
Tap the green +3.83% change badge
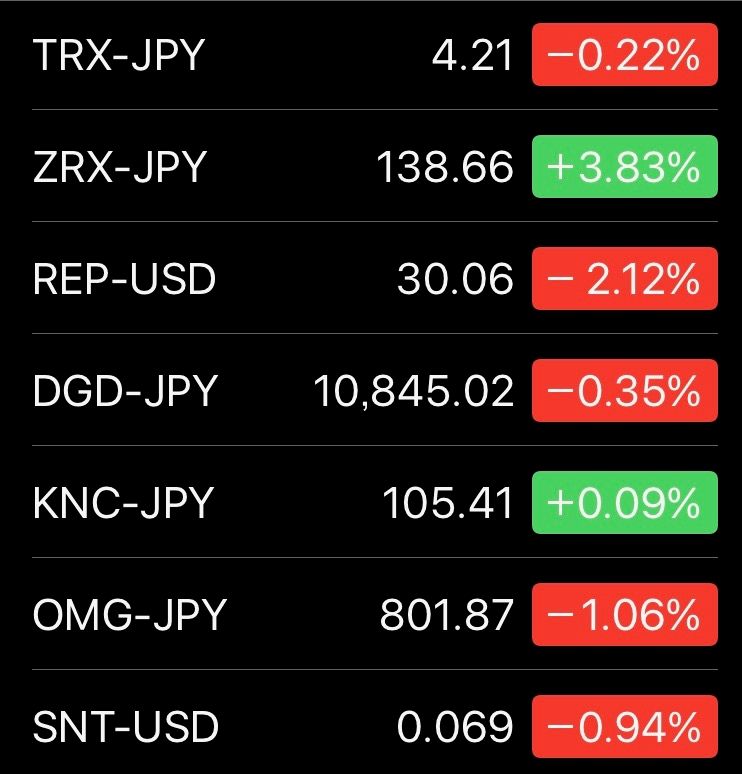click(624, 168)
